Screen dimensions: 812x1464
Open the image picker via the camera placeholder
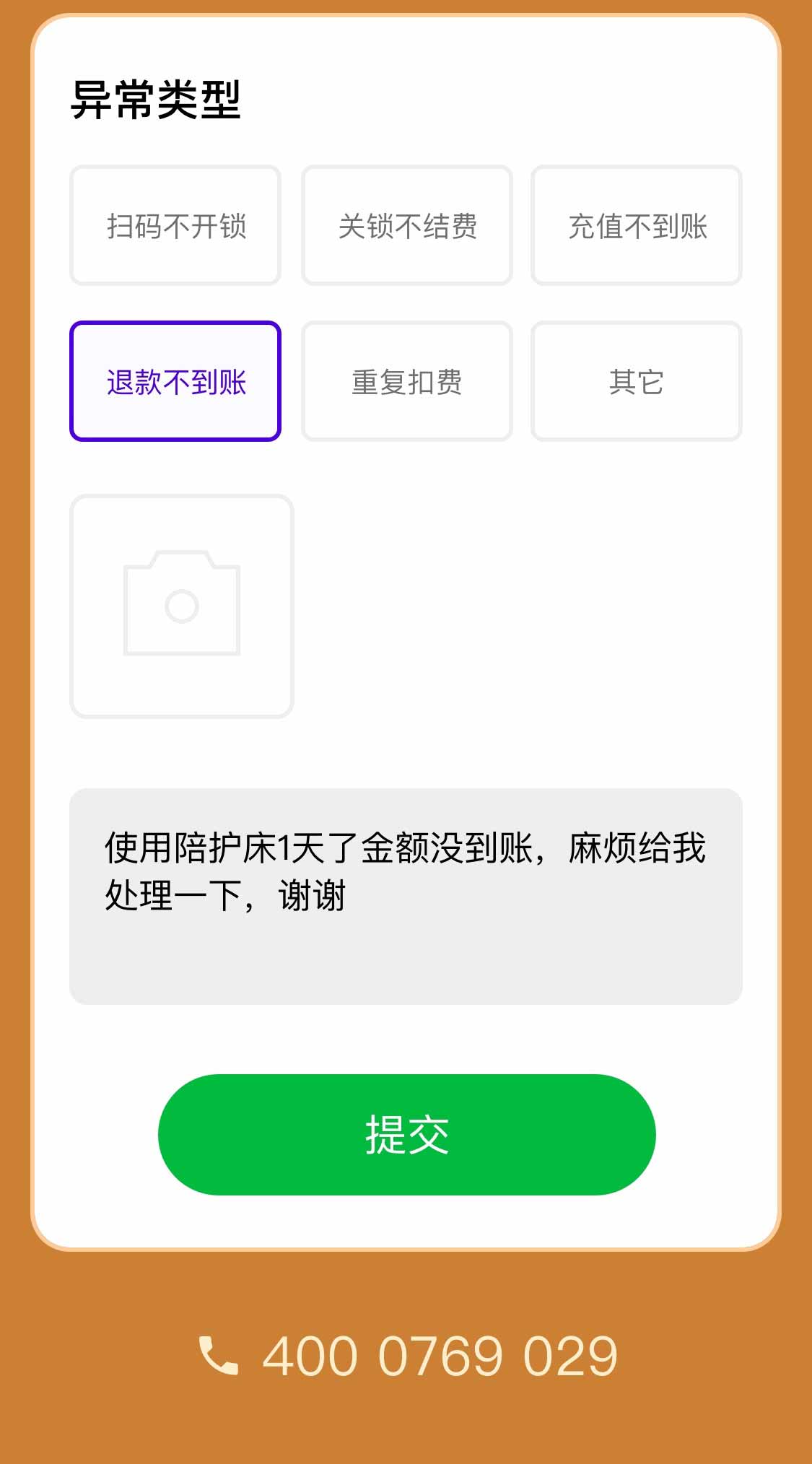(181, 605)
